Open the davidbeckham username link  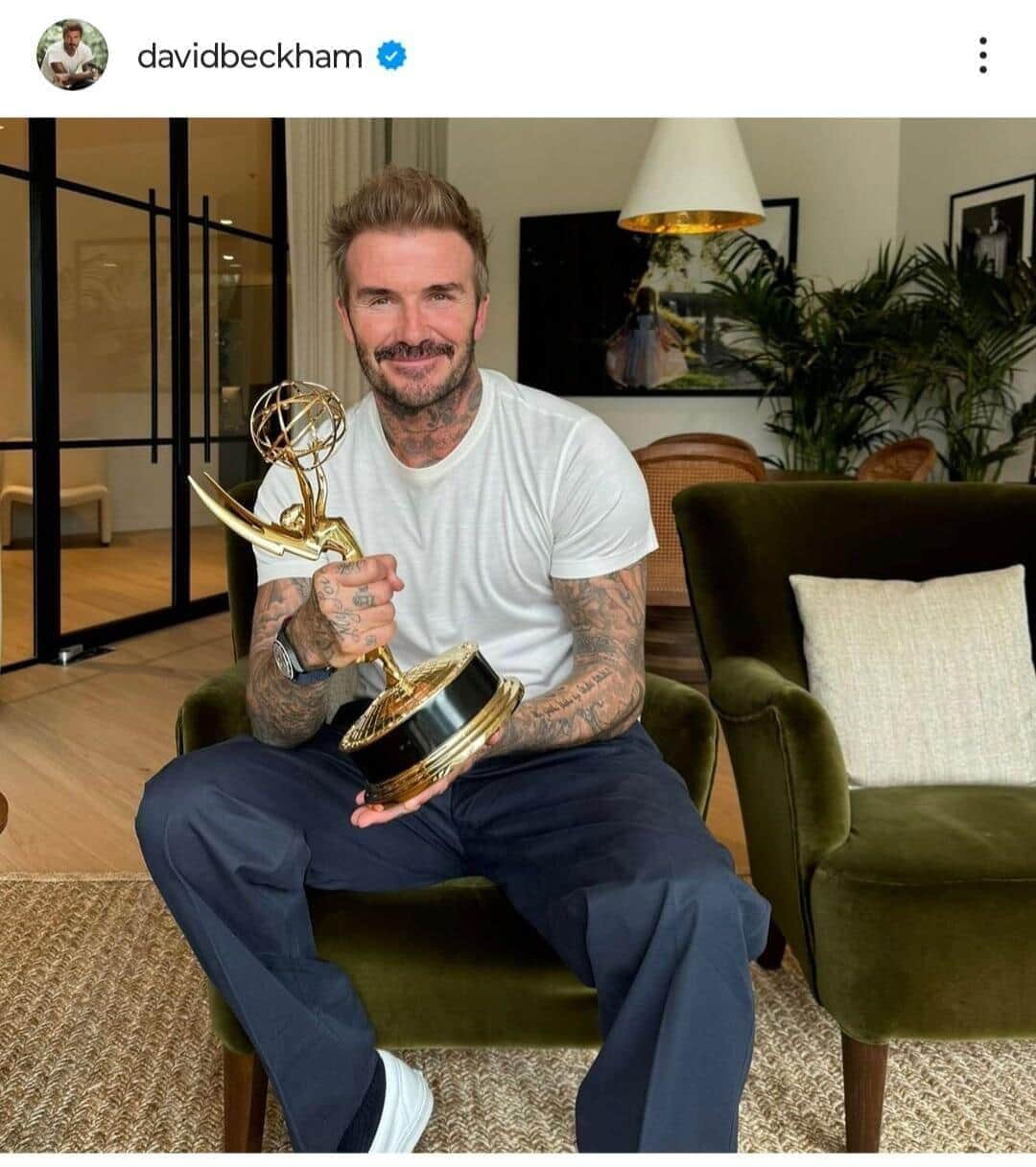[249, 57]
